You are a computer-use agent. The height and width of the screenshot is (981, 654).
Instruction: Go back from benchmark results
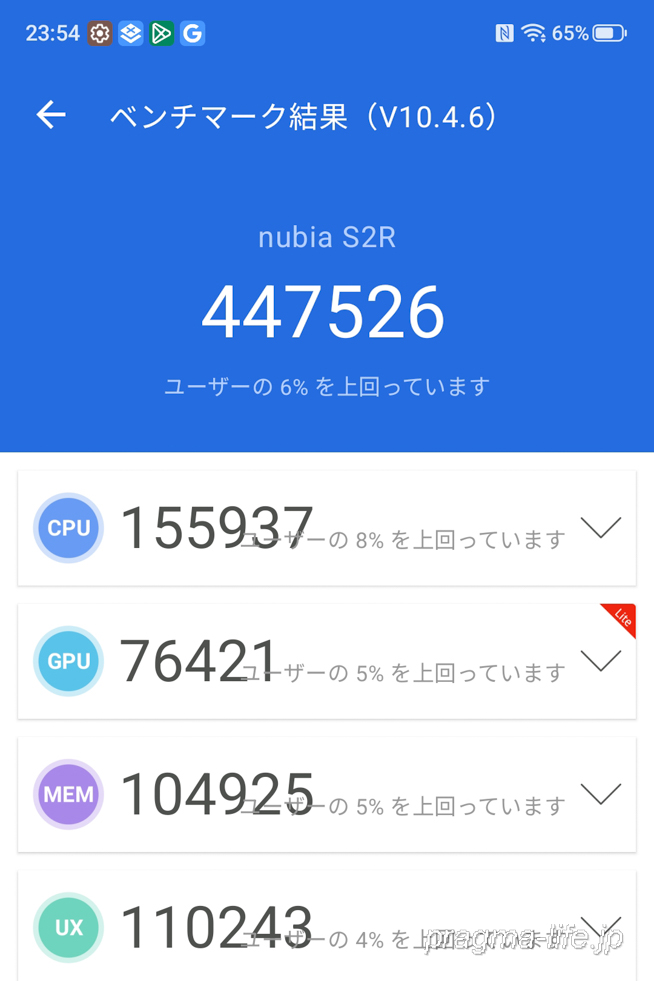click(51, 115)
